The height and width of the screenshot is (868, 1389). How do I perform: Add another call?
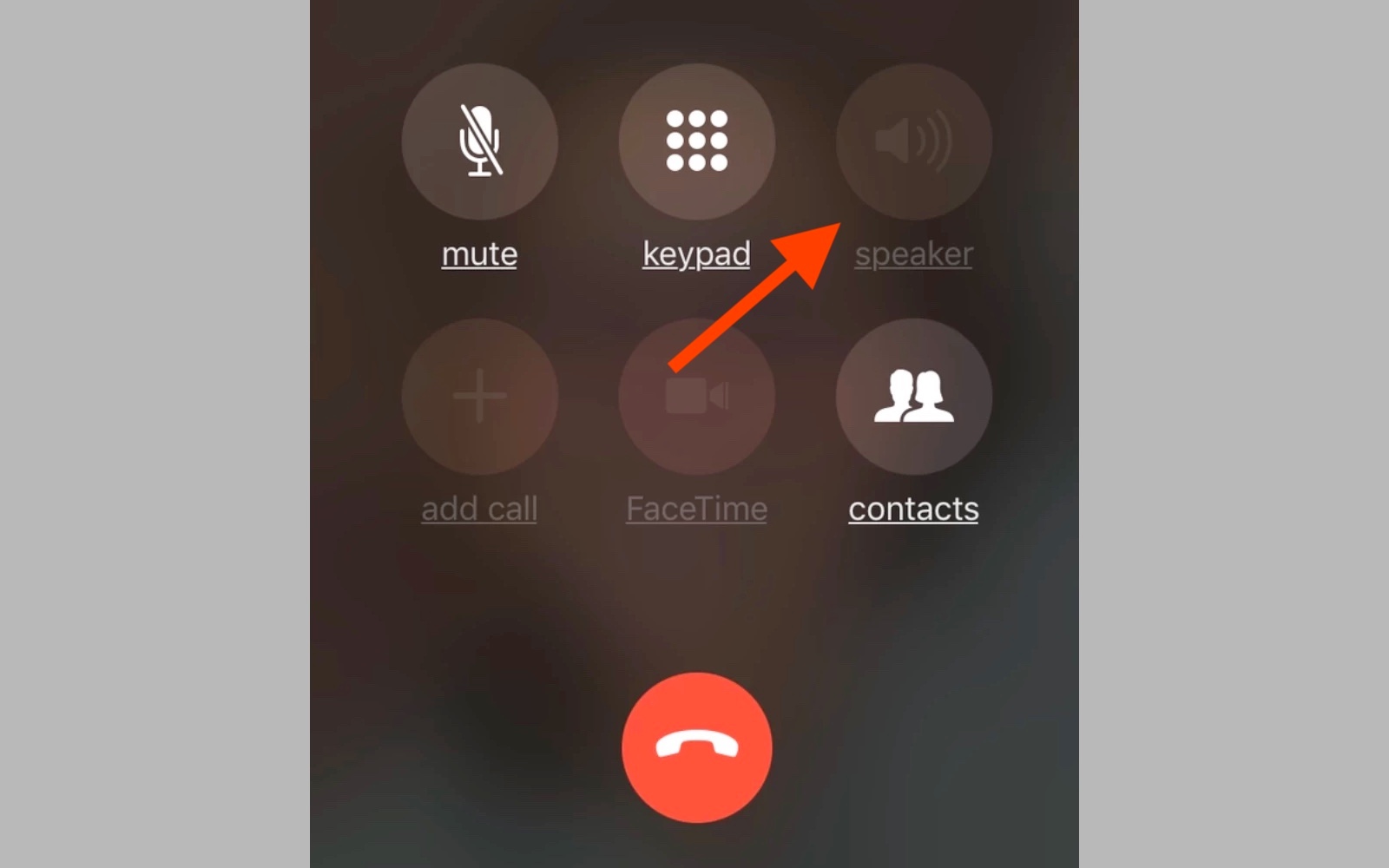click(x=479, y=397)
